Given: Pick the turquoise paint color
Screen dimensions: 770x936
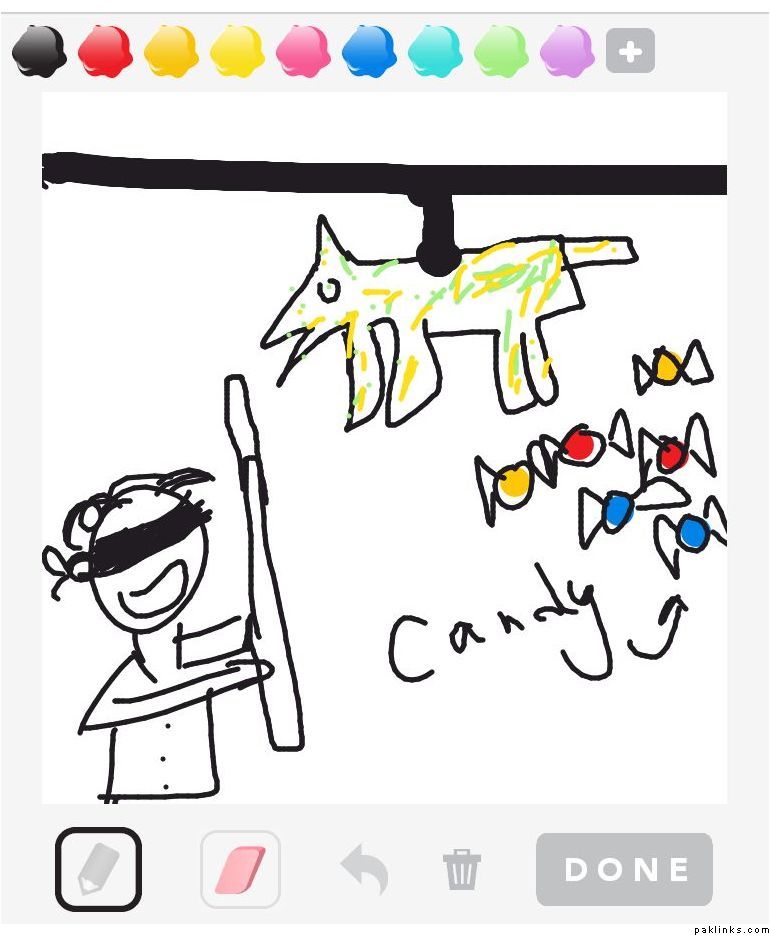Looking at the screenshot, I should [435, 51].
